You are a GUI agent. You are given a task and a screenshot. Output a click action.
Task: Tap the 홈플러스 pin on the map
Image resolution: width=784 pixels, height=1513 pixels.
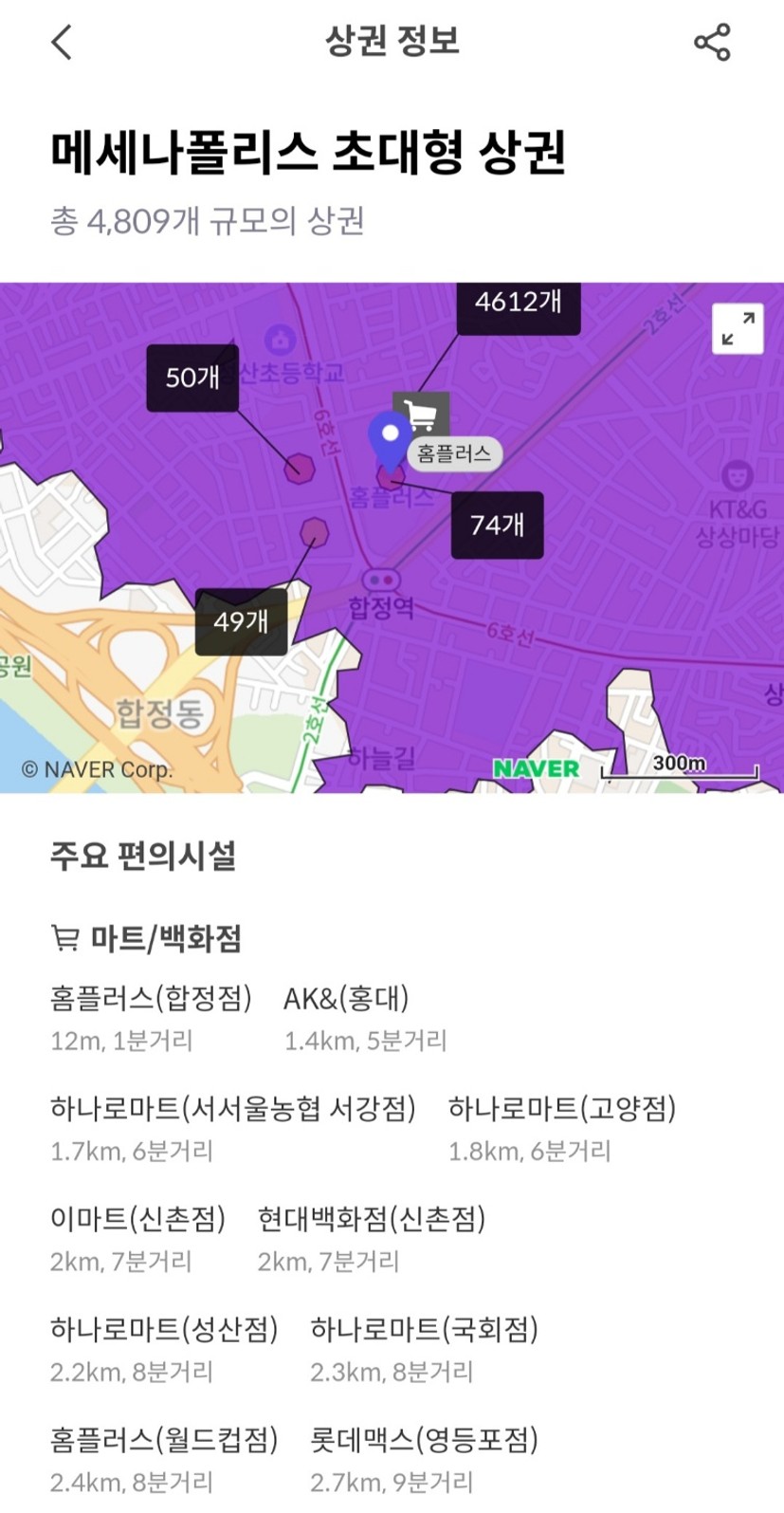pos(390,437)
